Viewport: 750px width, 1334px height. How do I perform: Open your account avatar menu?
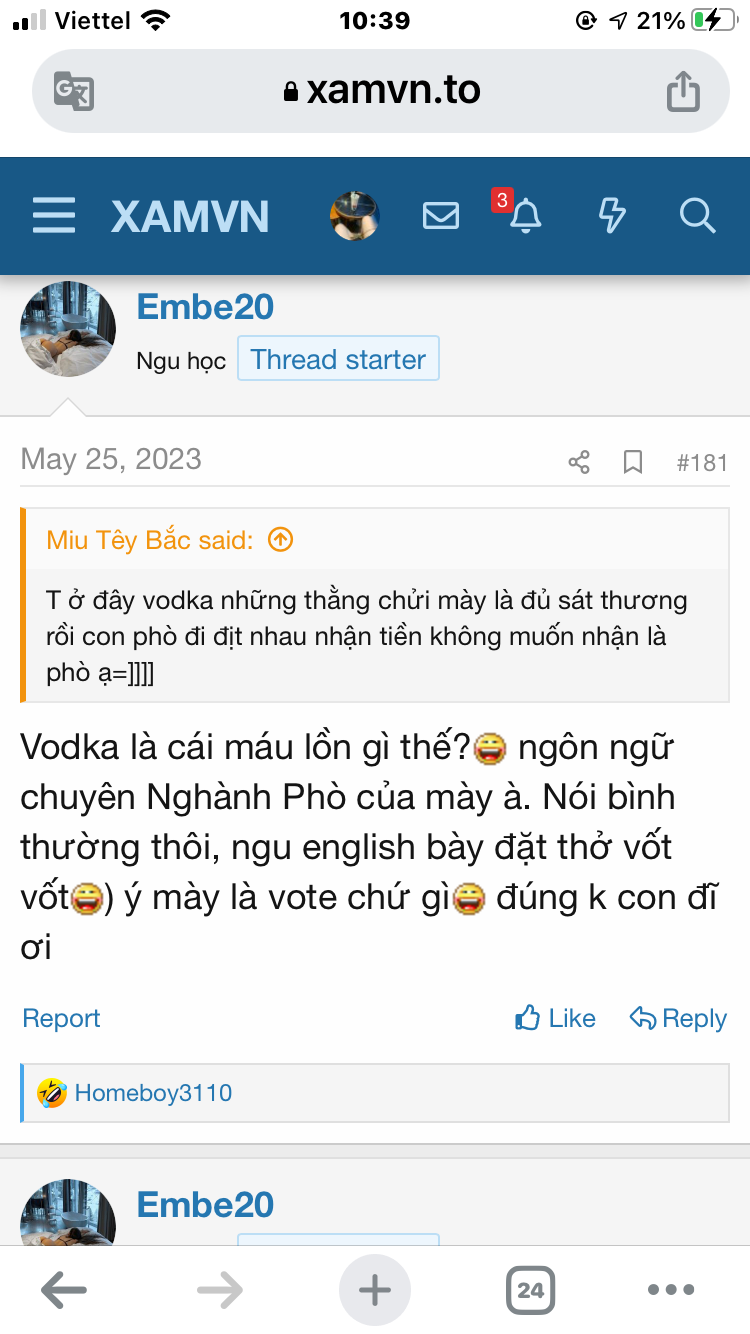[354, 216]
